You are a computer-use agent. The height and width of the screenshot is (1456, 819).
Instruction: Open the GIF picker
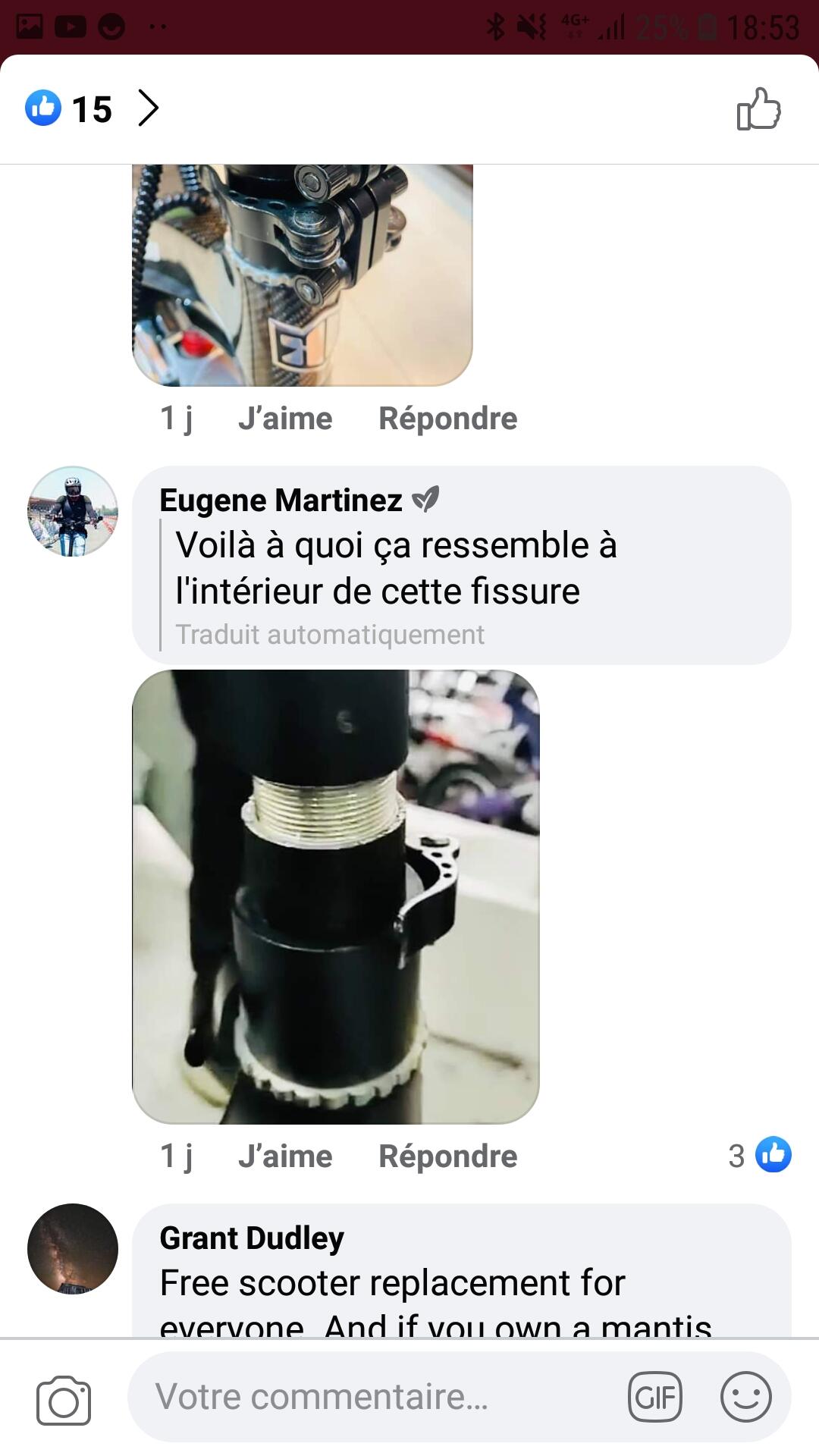pyautogui.click(x=655, y=1397)
